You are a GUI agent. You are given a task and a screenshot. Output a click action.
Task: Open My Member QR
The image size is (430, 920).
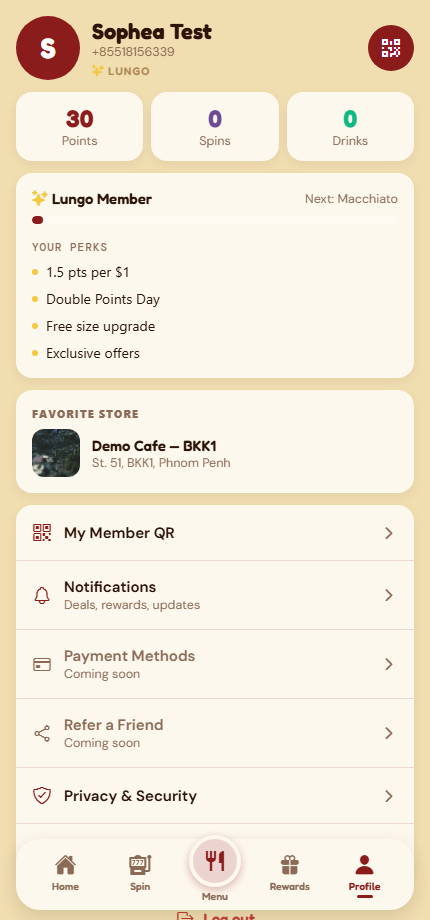click(x=215, y=533)
